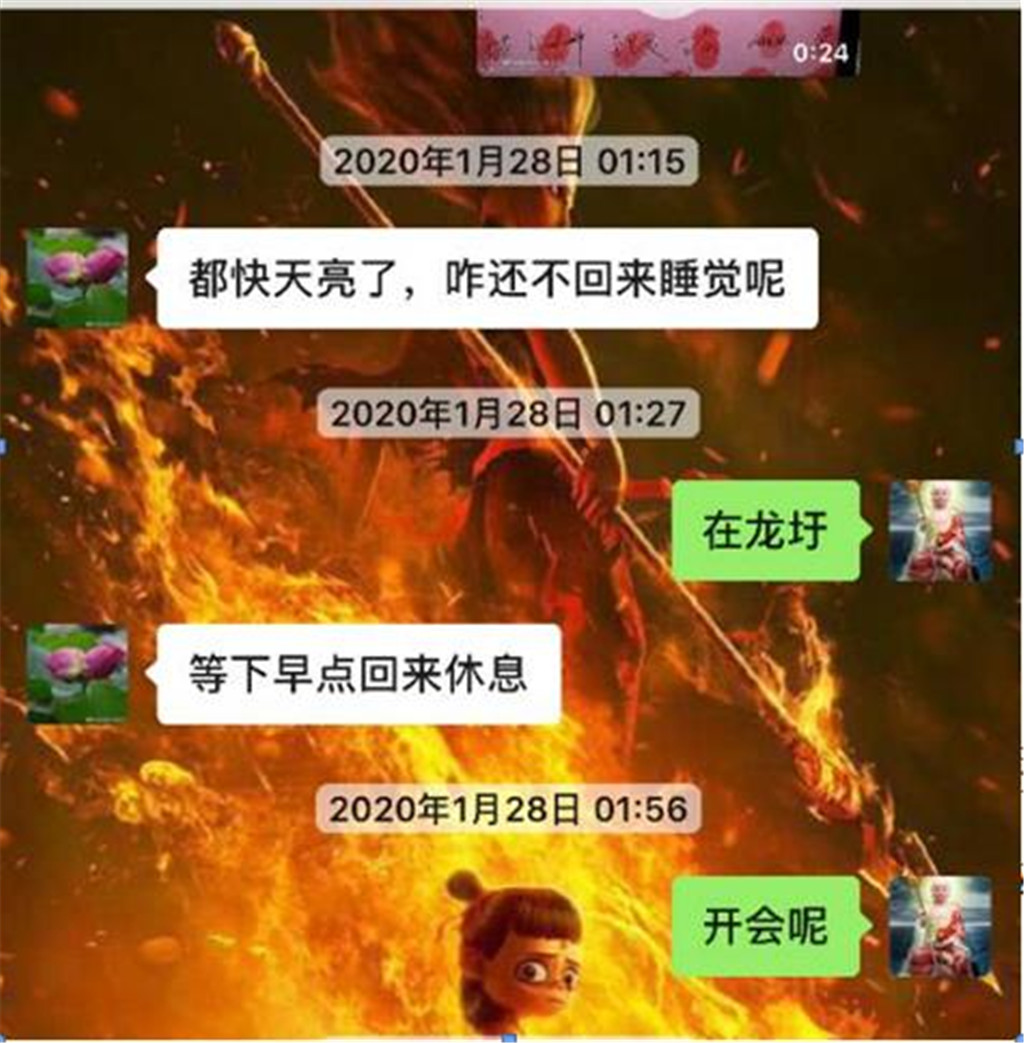Open sender avatar beside 在龙圩 message
The width and height of the screenshot is (1024, 1043).
[x=940, y=530]
